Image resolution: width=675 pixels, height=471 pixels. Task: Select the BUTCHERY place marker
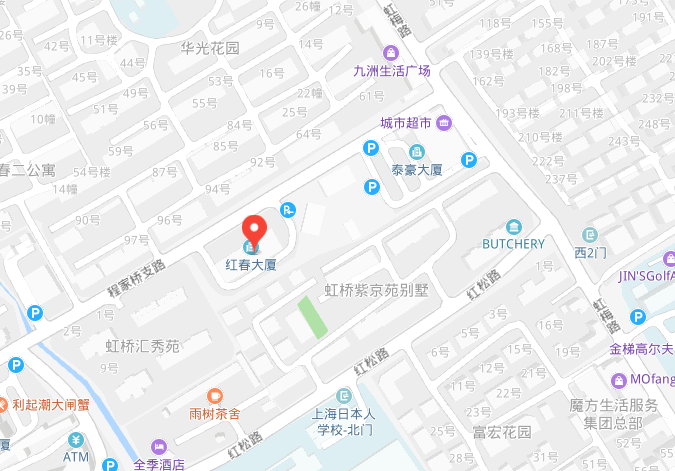514,227
